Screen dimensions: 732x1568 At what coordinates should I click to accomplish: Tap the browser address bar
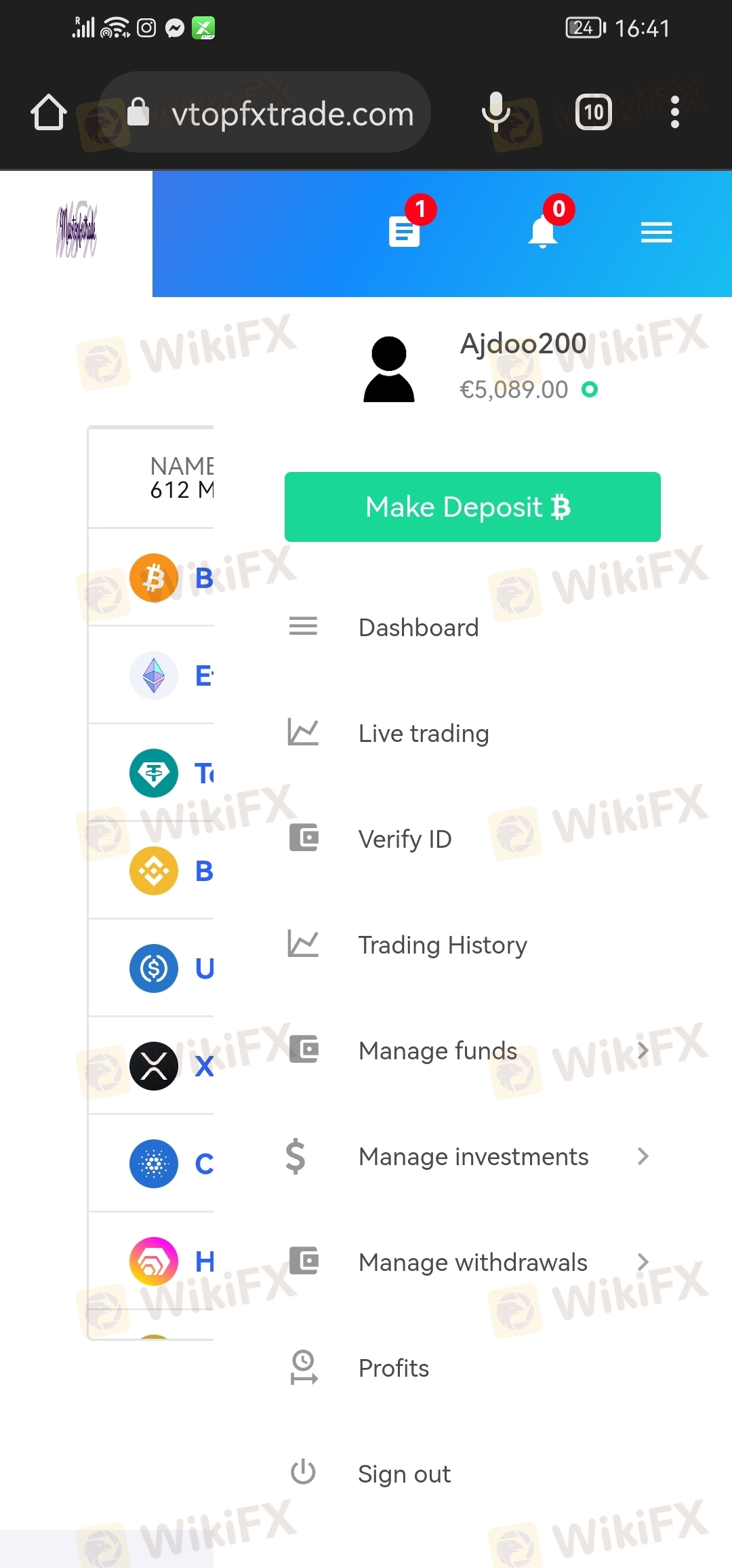point(264,113)
